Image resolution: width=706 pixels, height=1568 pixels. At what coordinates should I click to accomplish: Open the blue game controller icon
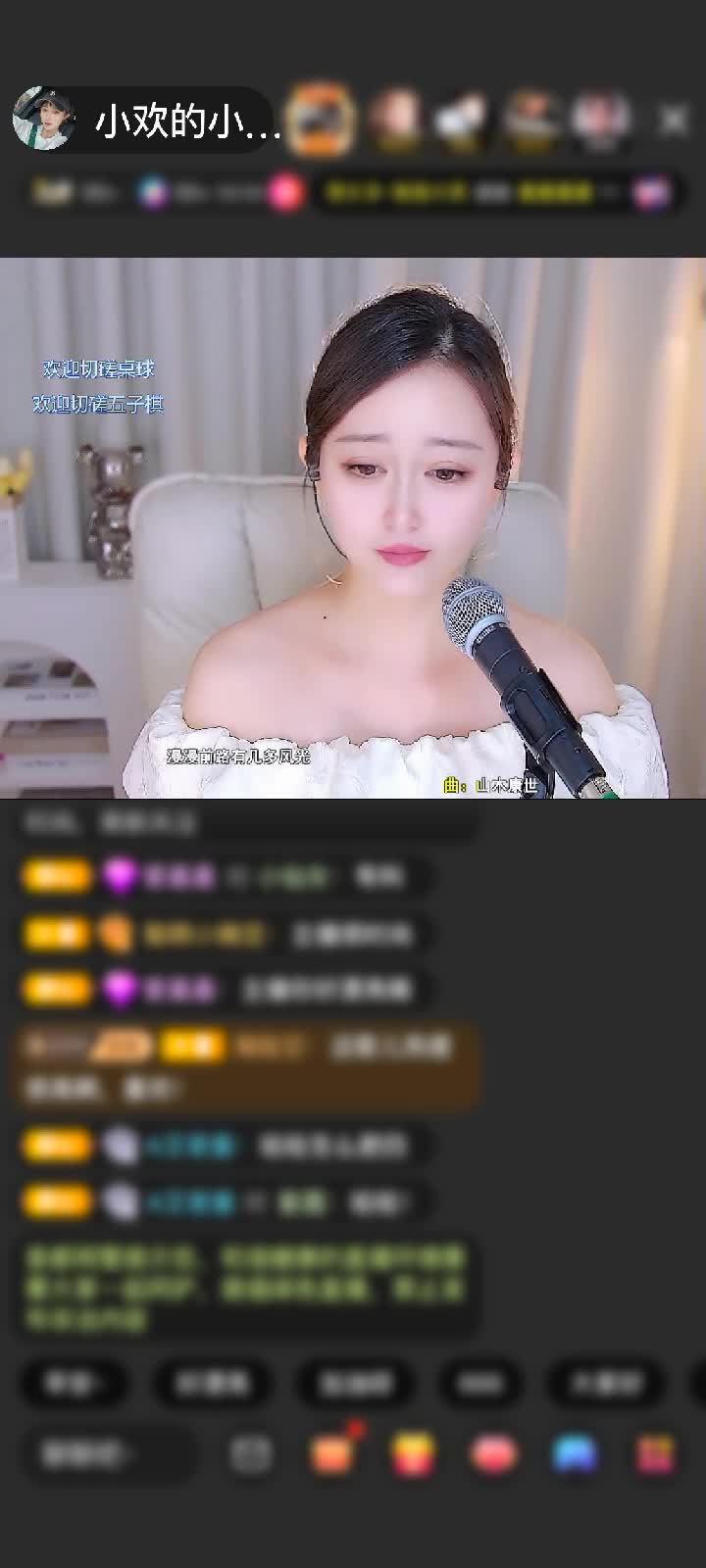point(575,1454)
